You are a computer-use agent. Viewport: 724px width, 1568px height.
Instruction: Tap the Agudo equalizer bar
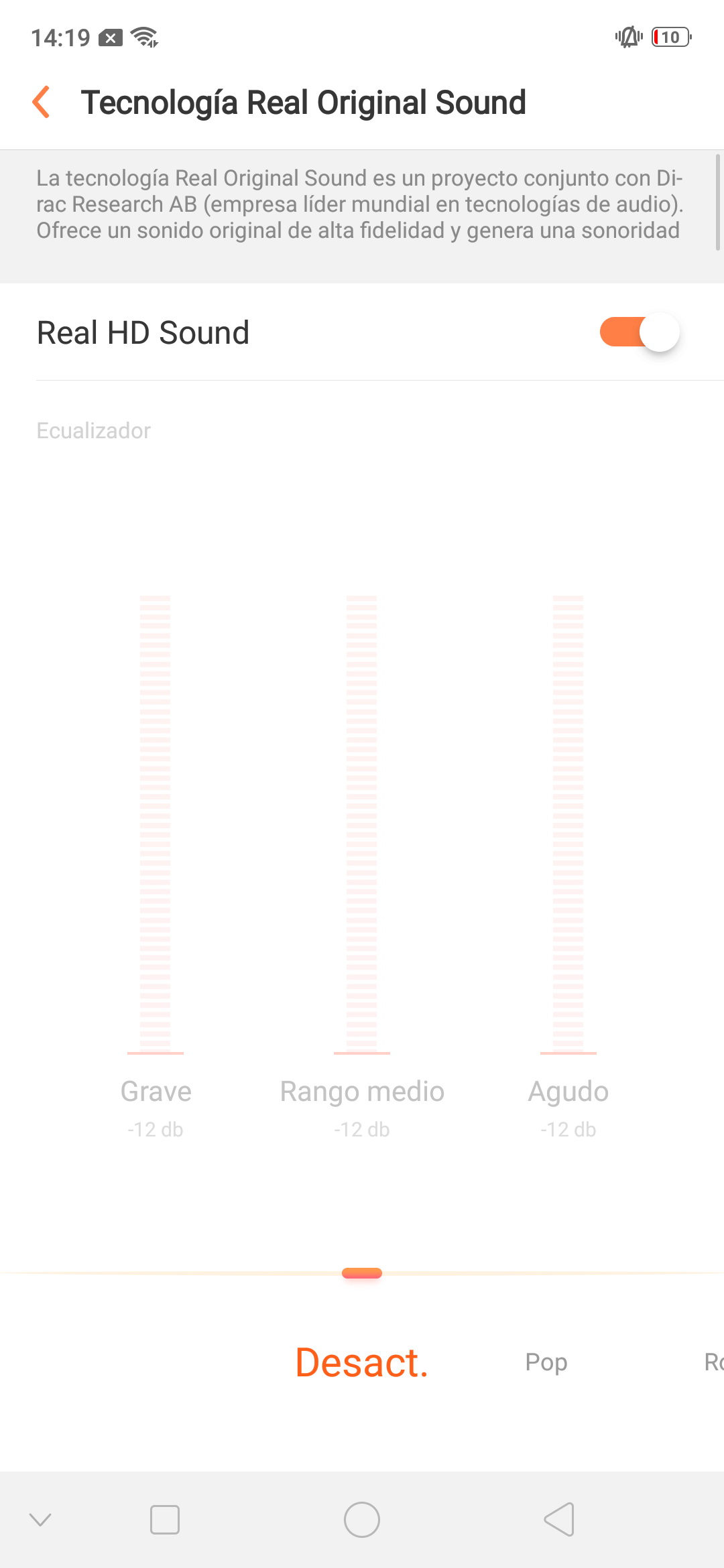pos(568,824)
